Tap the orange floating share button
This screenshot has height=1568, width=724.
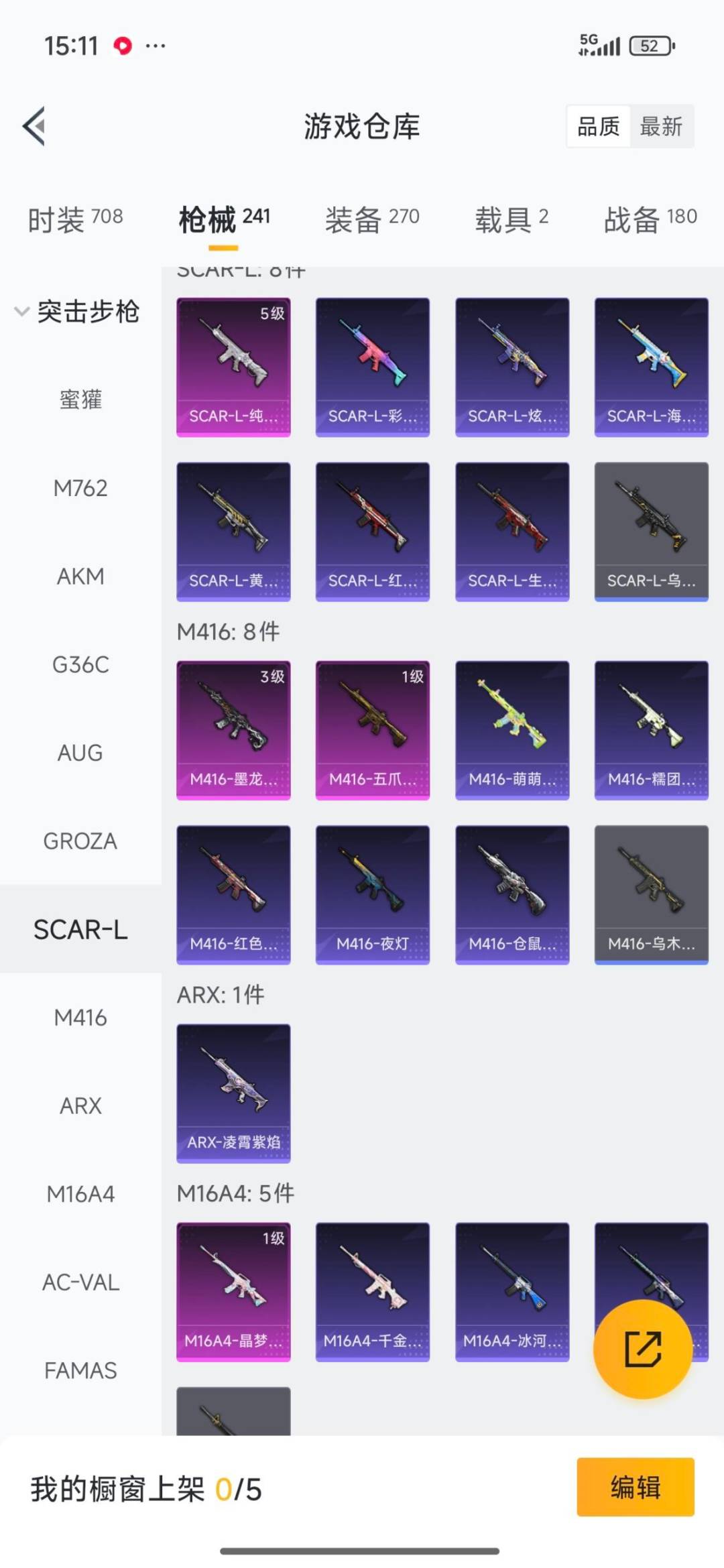tap(642, 1349)
